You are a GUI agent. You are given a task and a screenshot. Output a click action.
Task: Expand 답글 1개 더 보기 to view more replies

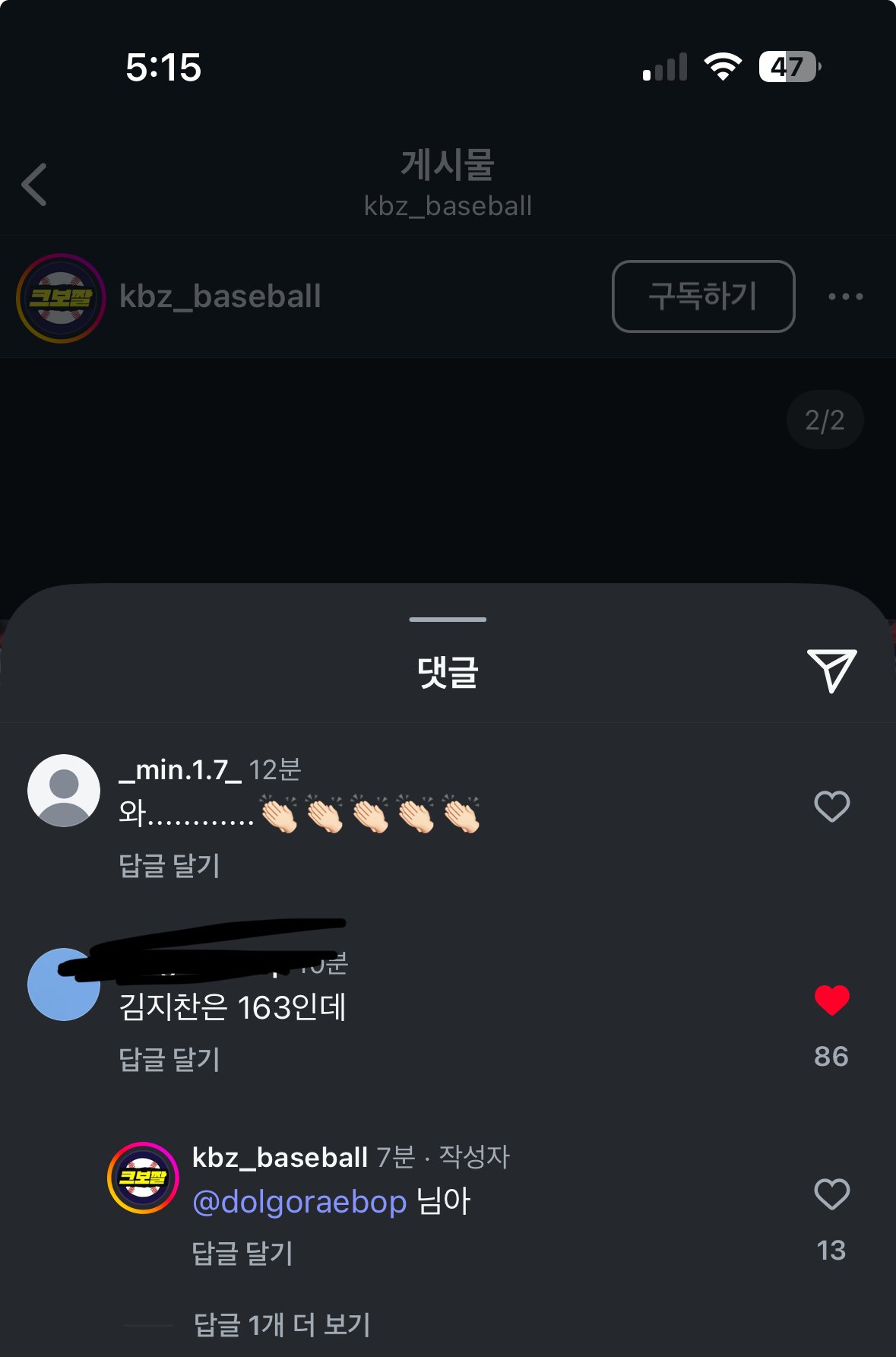[x=282, y=1325]
